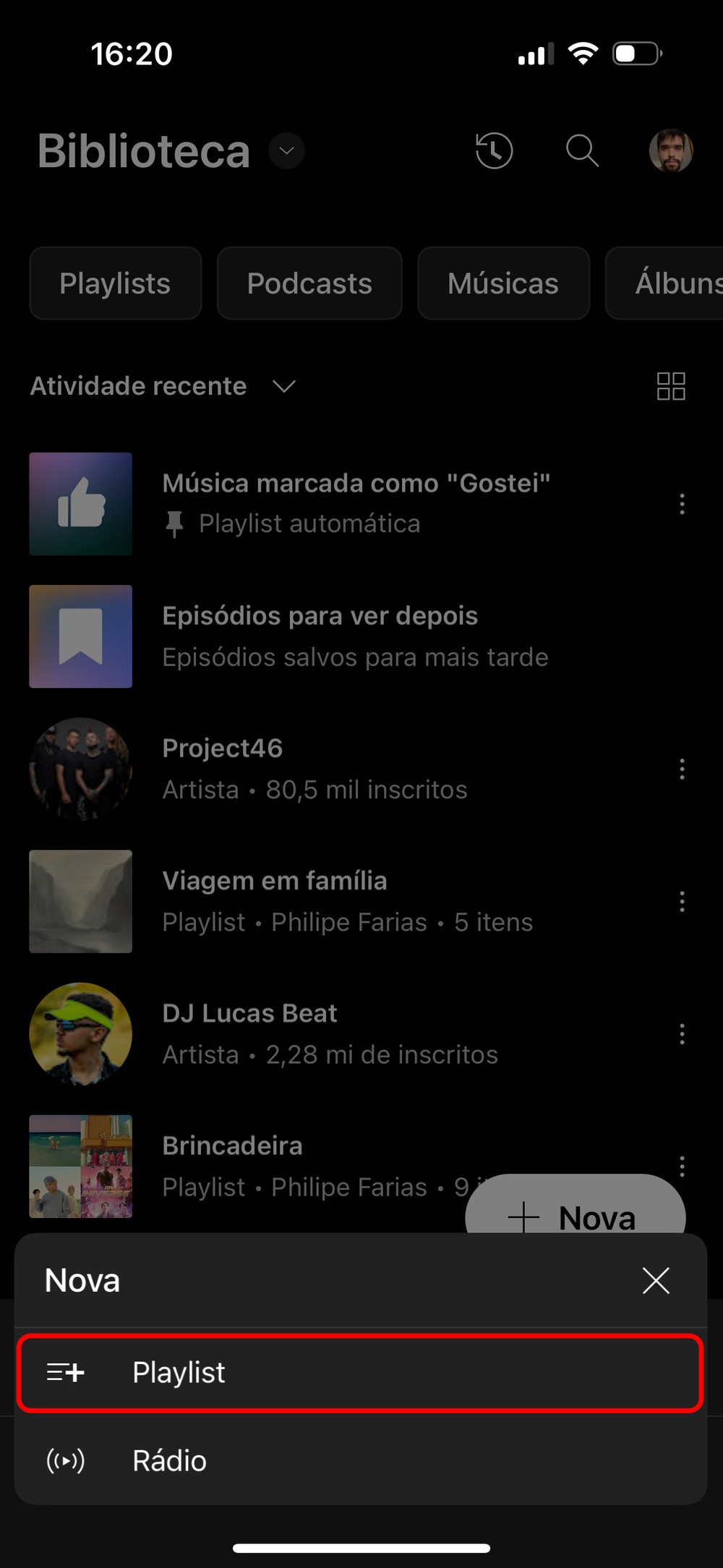
Task: Filter library by Músicas chip
Action: click(503, 284)
